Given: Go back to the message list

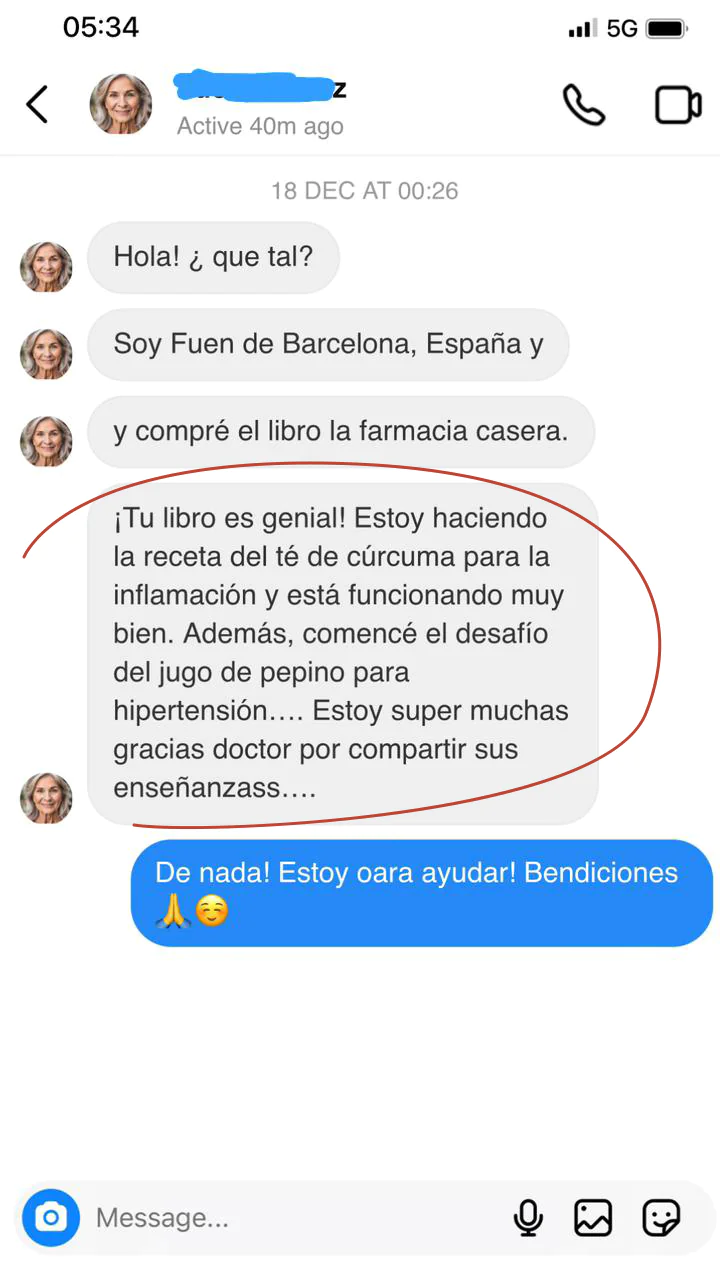Looking at the screenshot, I should point(37,104).
